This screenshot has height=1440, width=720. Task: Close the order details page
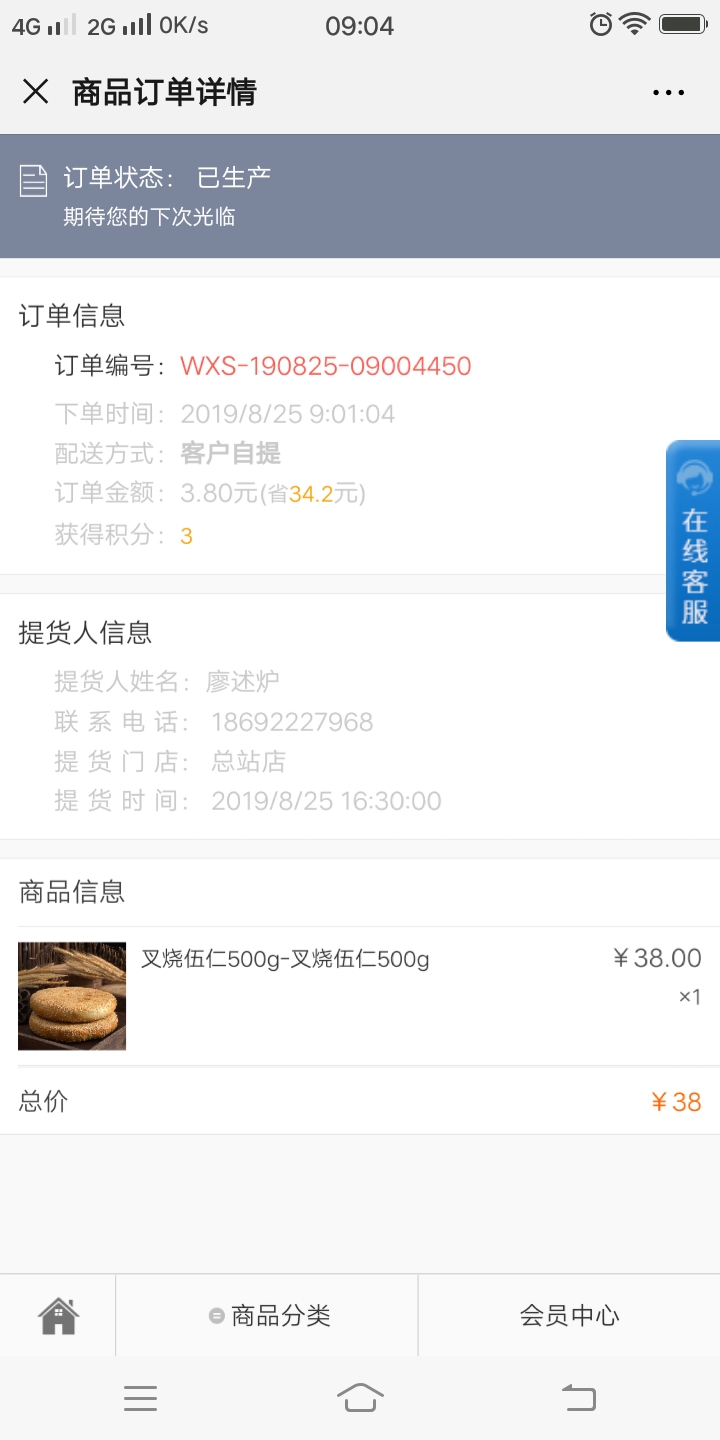point(36,92)
